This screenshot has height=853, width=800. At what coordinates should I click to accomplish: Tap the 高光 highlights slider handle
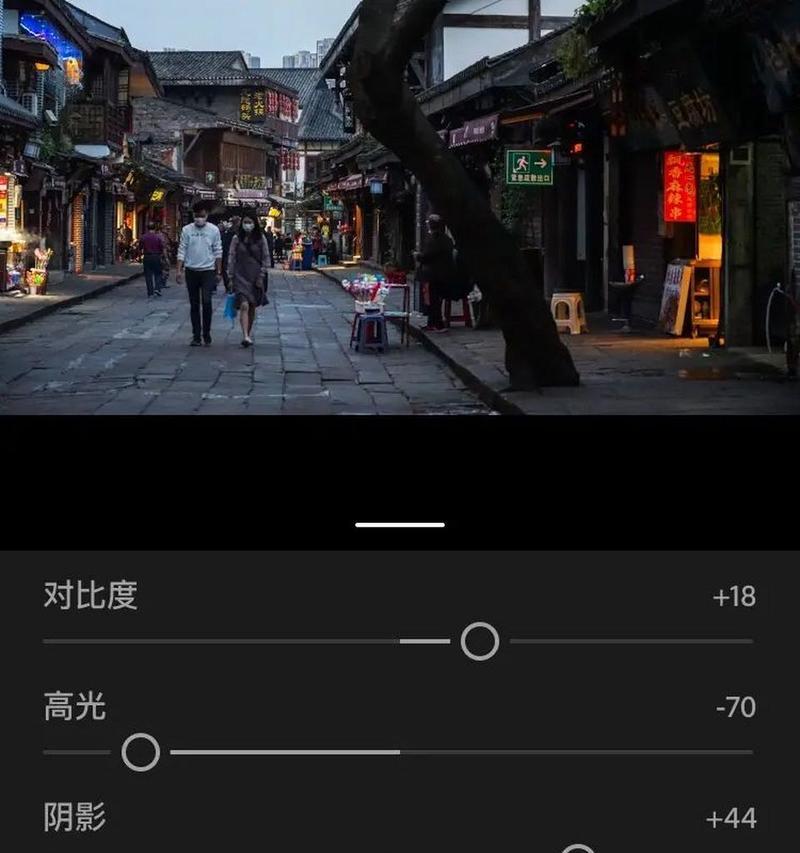click(141, 752)
